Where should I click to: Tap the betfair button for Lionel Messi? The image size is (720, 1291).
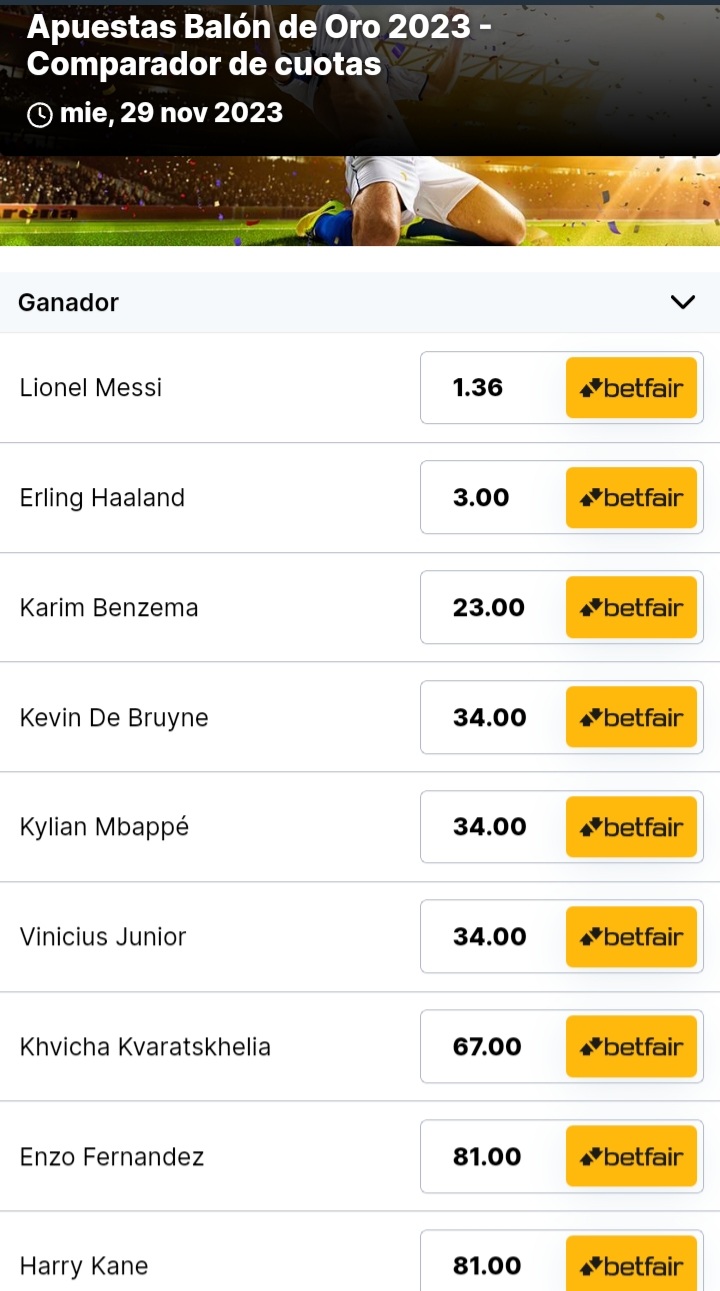tap(631, 388)
